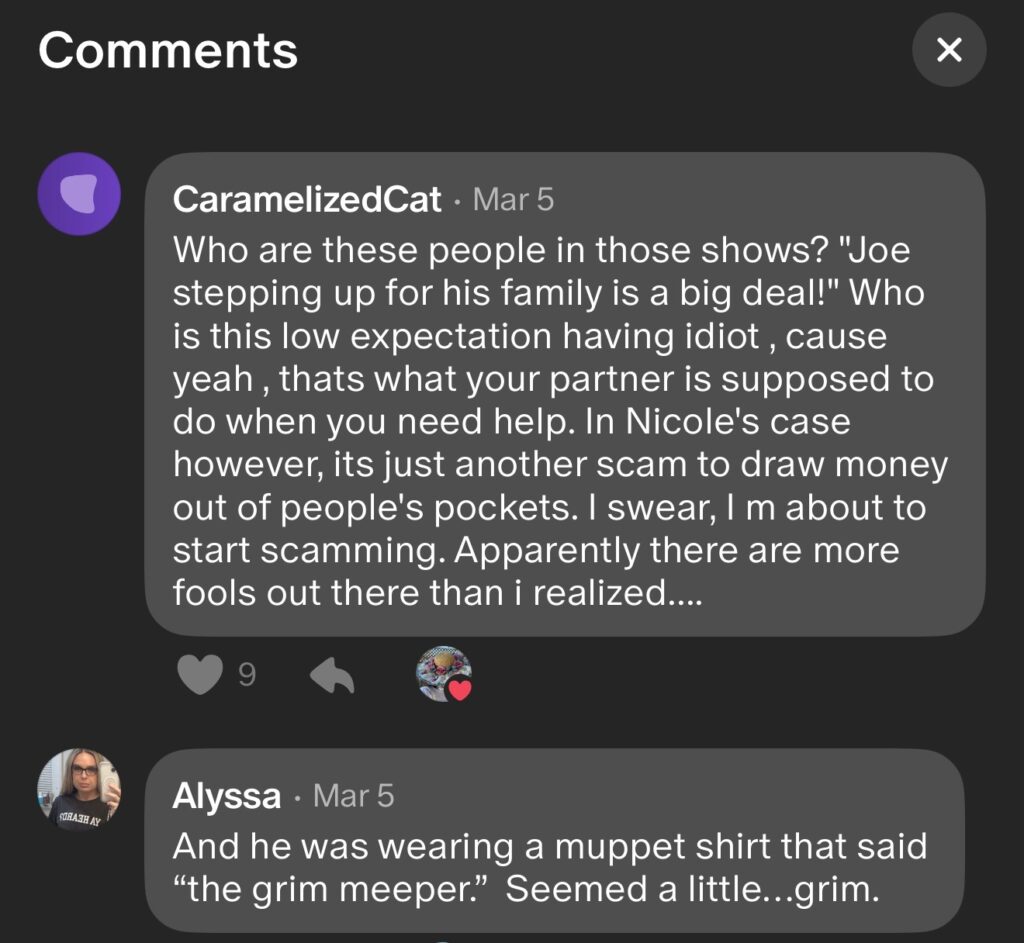Viewport: 1024px width, 943px height.
Task: Like CaramelizedCat's comment
Action: 199,677
